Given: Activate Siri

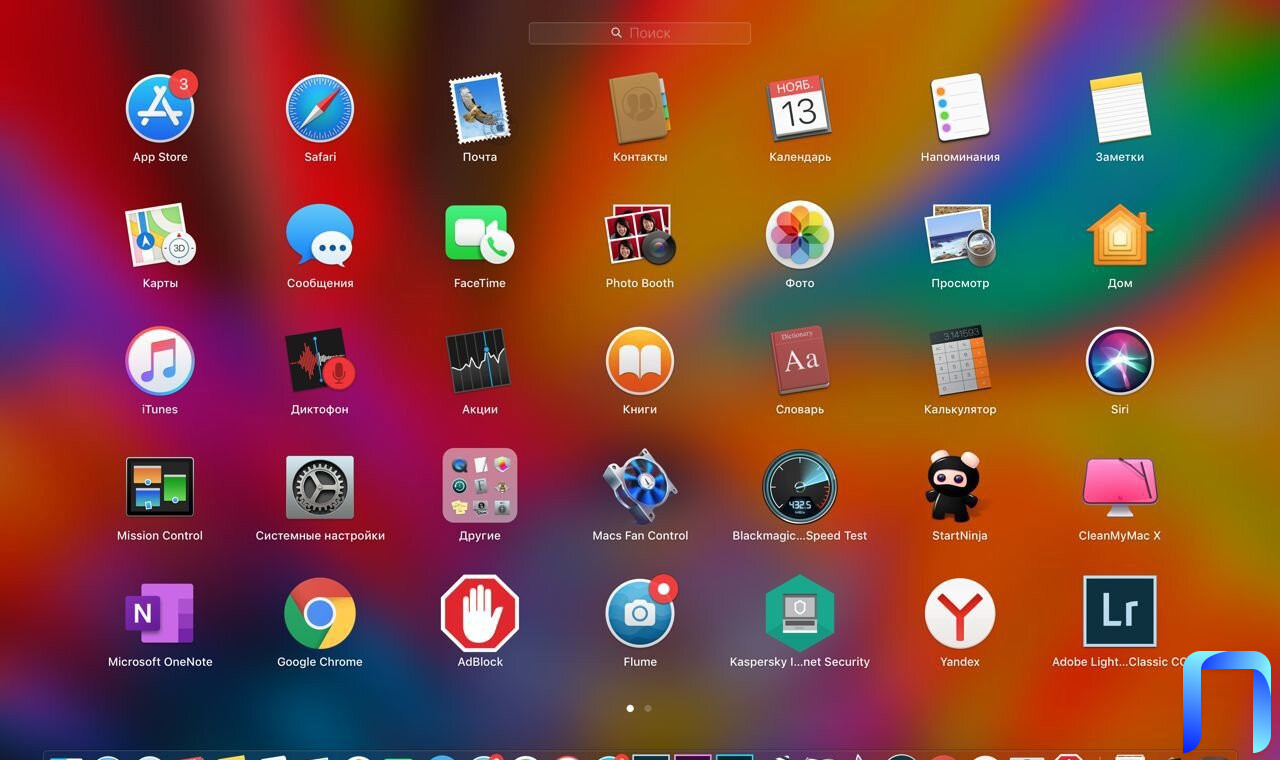Looking at the screenshot, I should click(1120, 361).
